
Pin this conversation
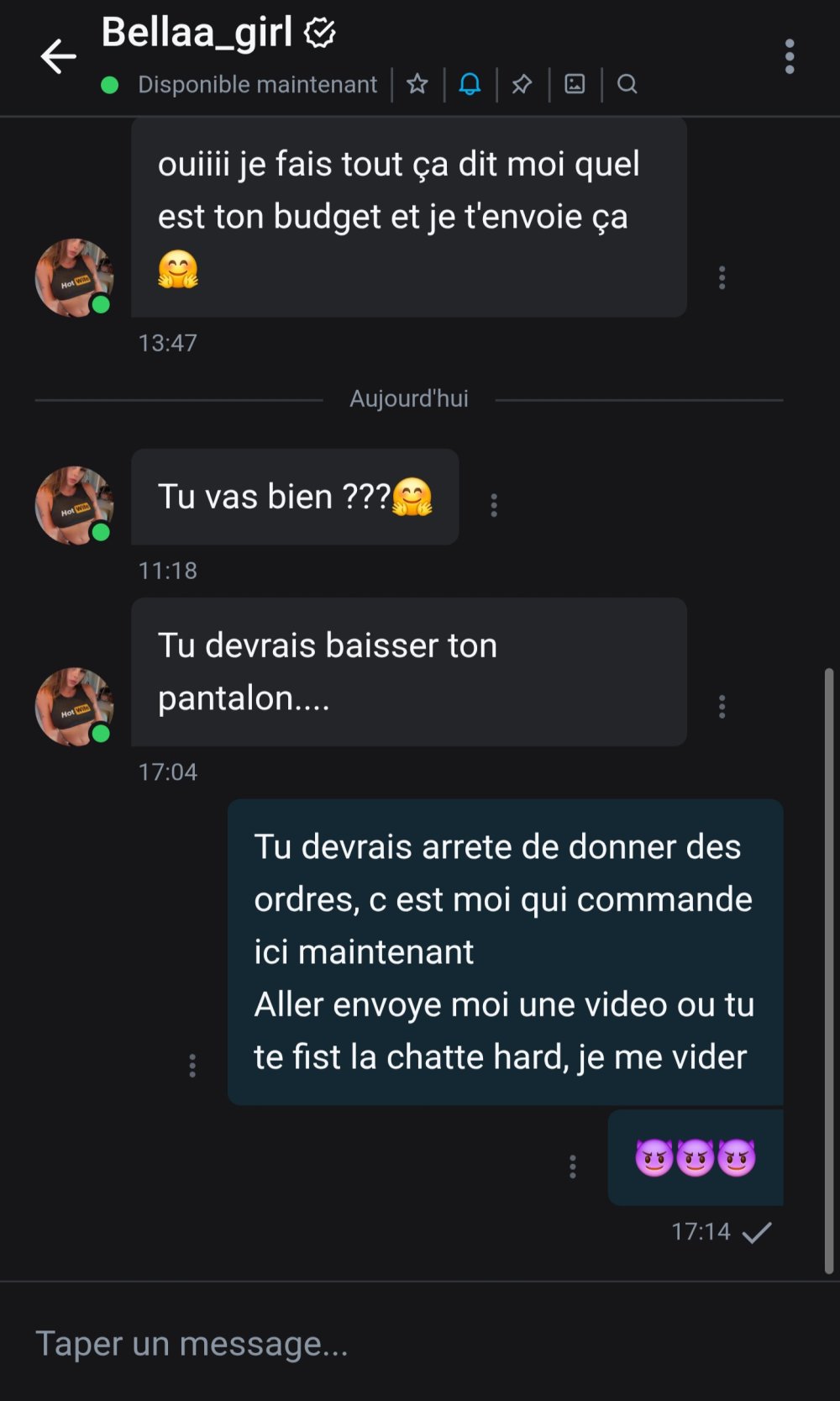522,84
